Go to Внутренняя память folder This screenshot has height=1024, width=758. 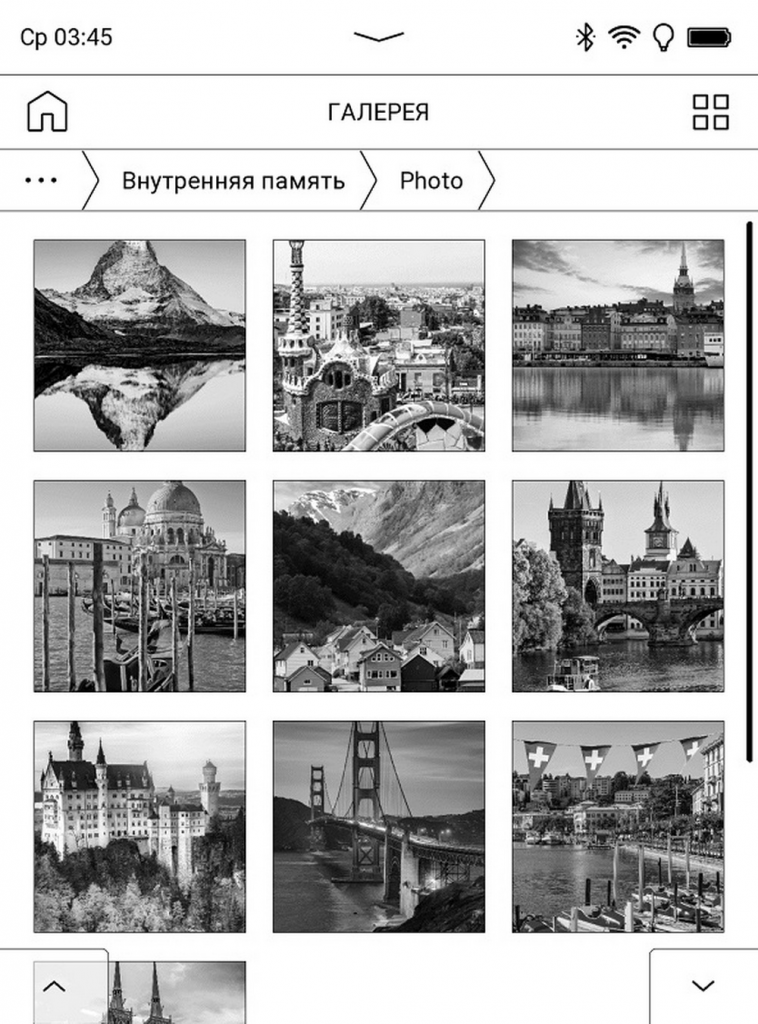tap(232, 181)
